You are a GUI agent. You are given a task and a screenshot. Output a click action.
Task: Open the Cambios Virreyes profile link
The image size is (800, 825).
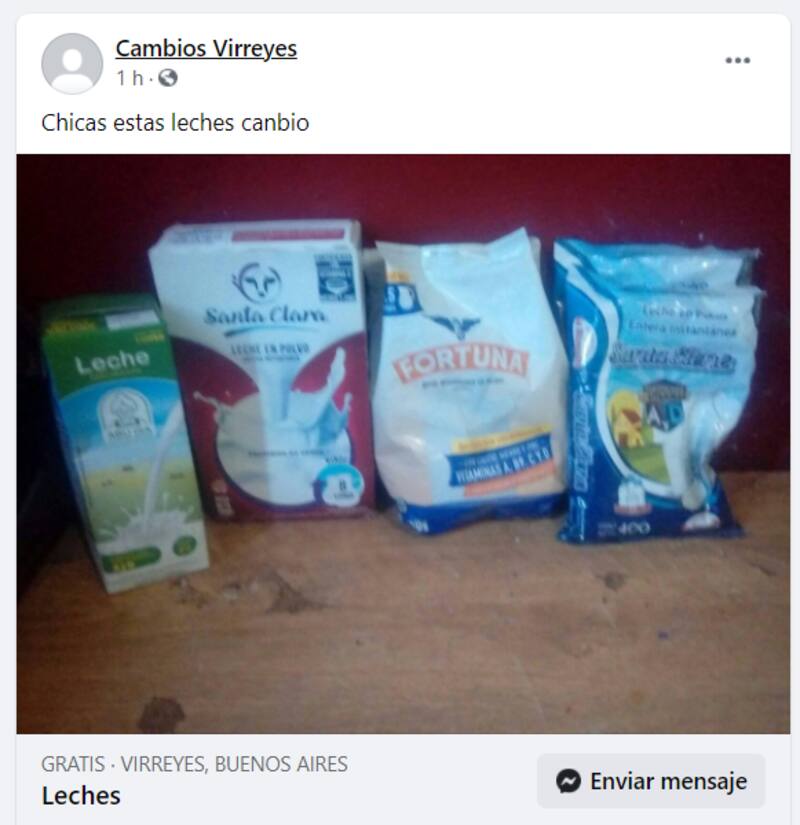tap(206, 48)
